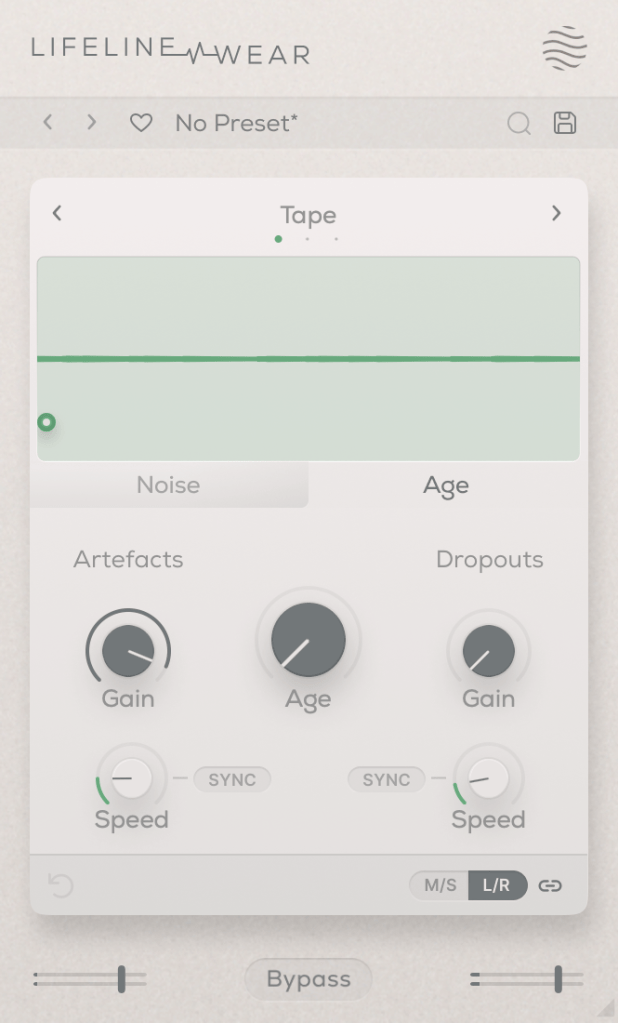Click the central Age knob

(x=308, y=640)
